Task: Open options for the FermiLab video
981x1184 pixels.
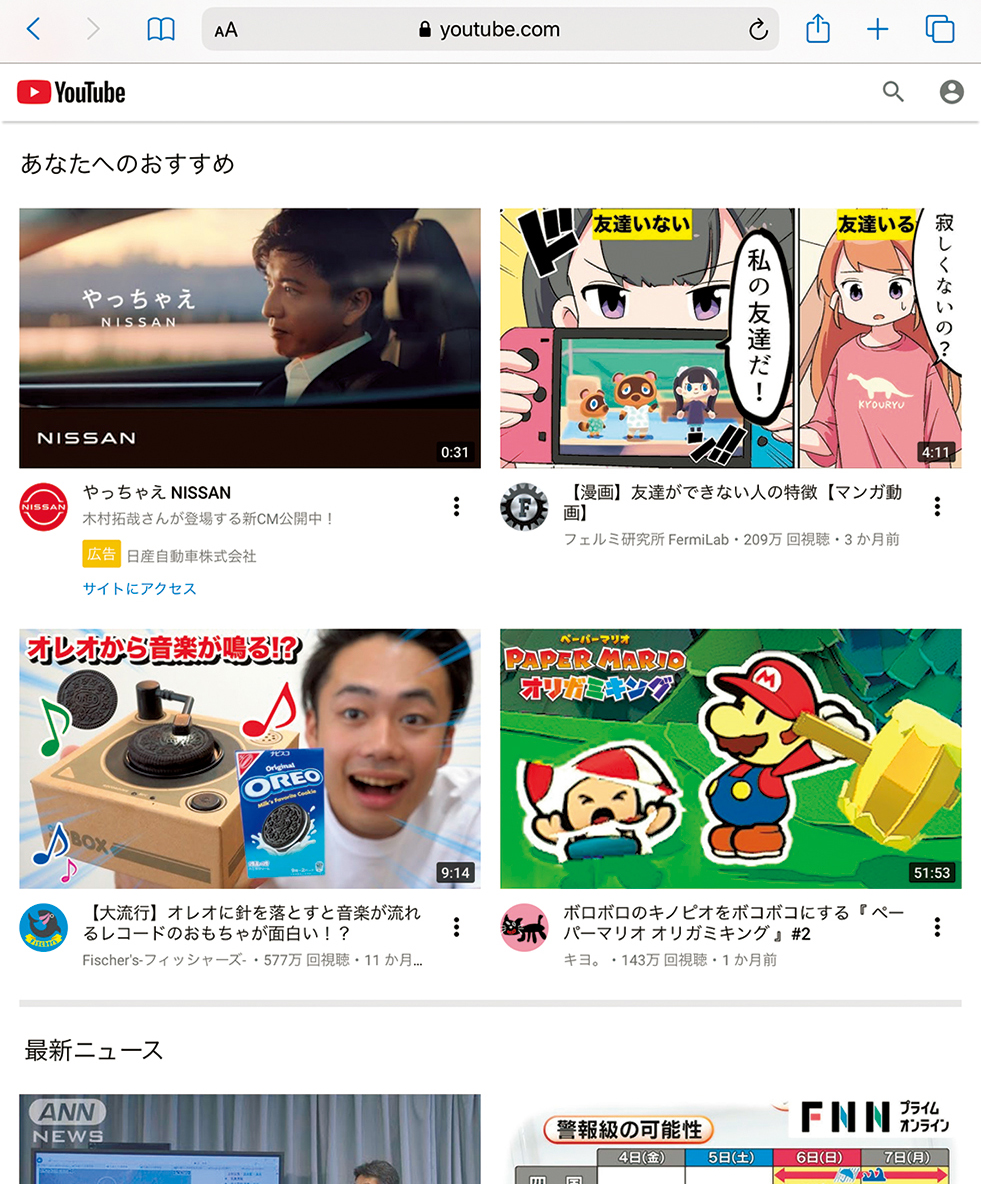Action: point(937,506)
